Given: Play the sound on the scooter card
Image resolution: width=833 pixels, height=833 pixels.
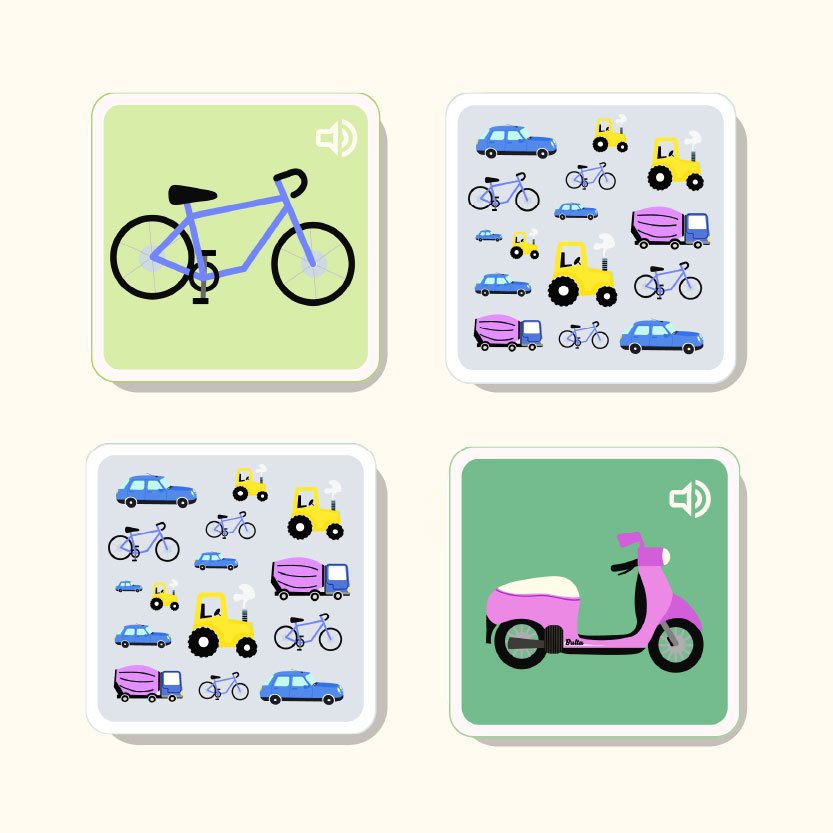Looking at the screenshot, I should (x=689, y=498).
